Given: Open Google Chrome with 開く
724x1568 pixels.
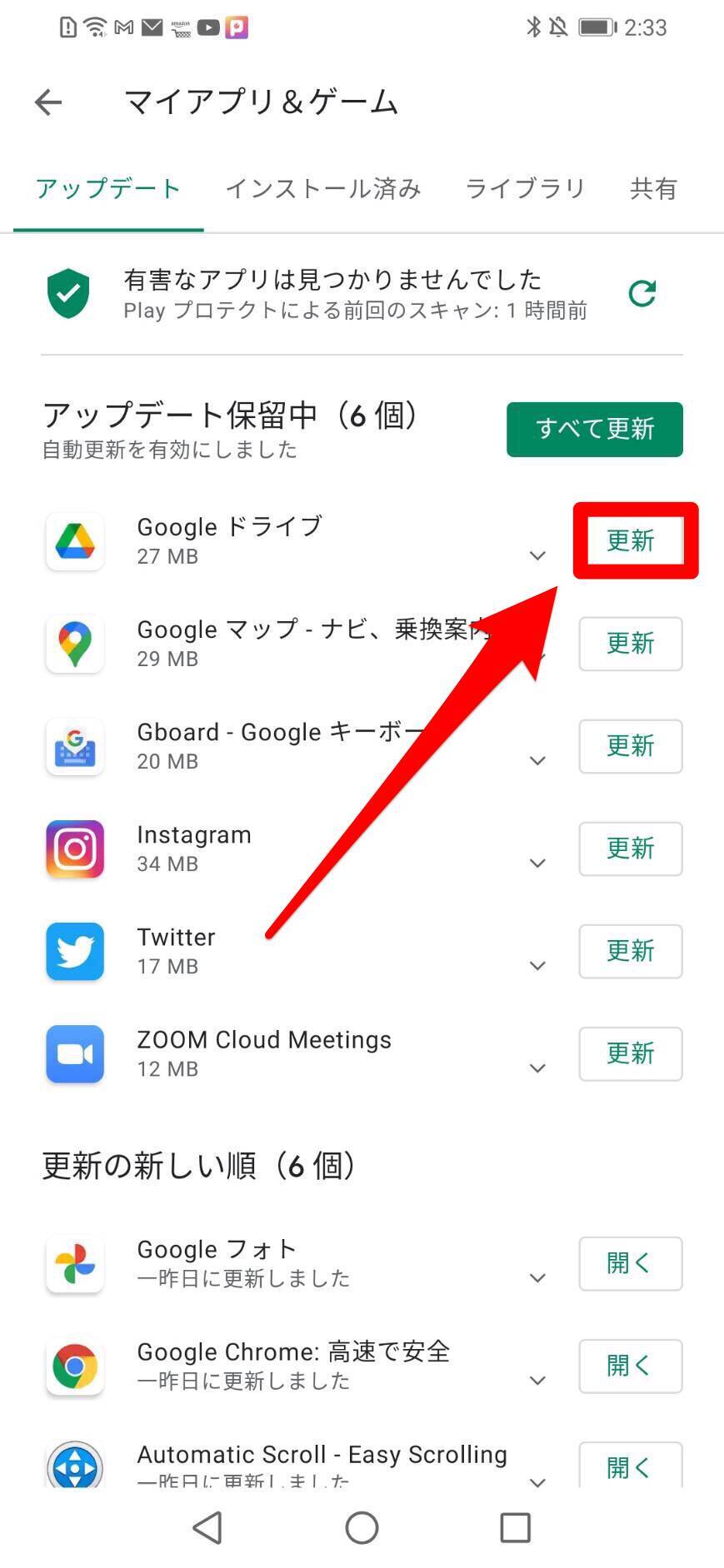Looking at the screenshot, I should (631, 1365).
